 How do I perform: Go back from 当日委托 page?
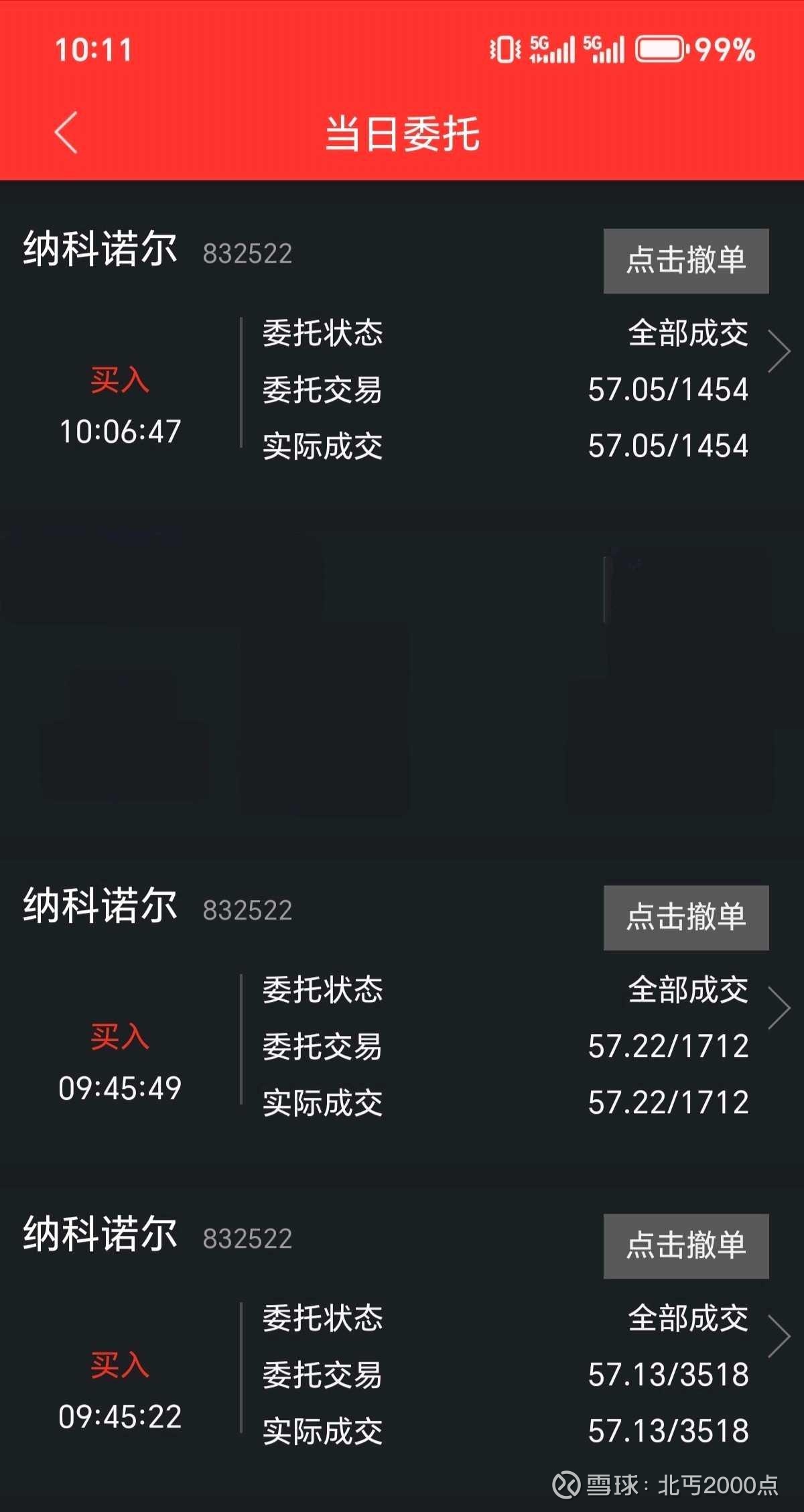coord(66,133)
